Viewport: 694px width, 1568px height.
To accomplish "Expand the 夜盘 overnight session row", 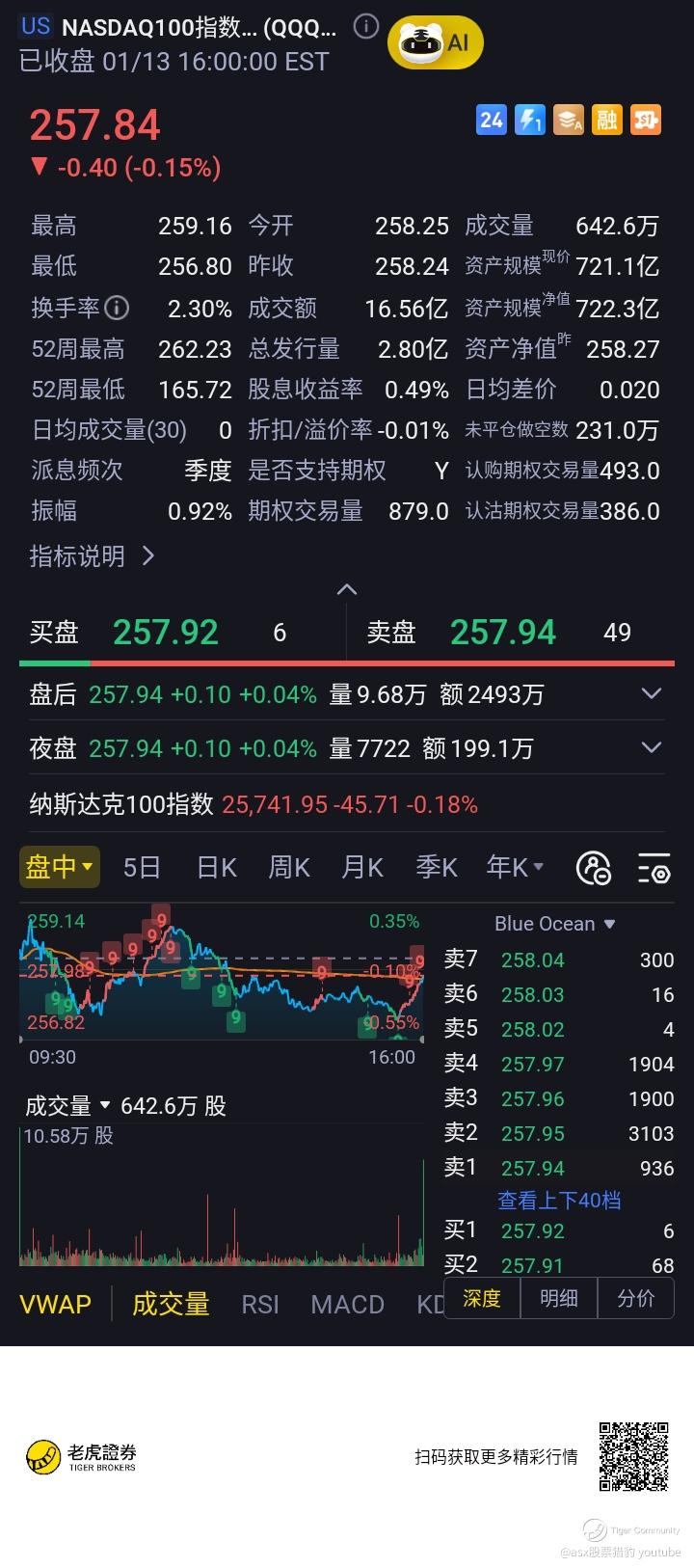I will click(x=652, y=748).
